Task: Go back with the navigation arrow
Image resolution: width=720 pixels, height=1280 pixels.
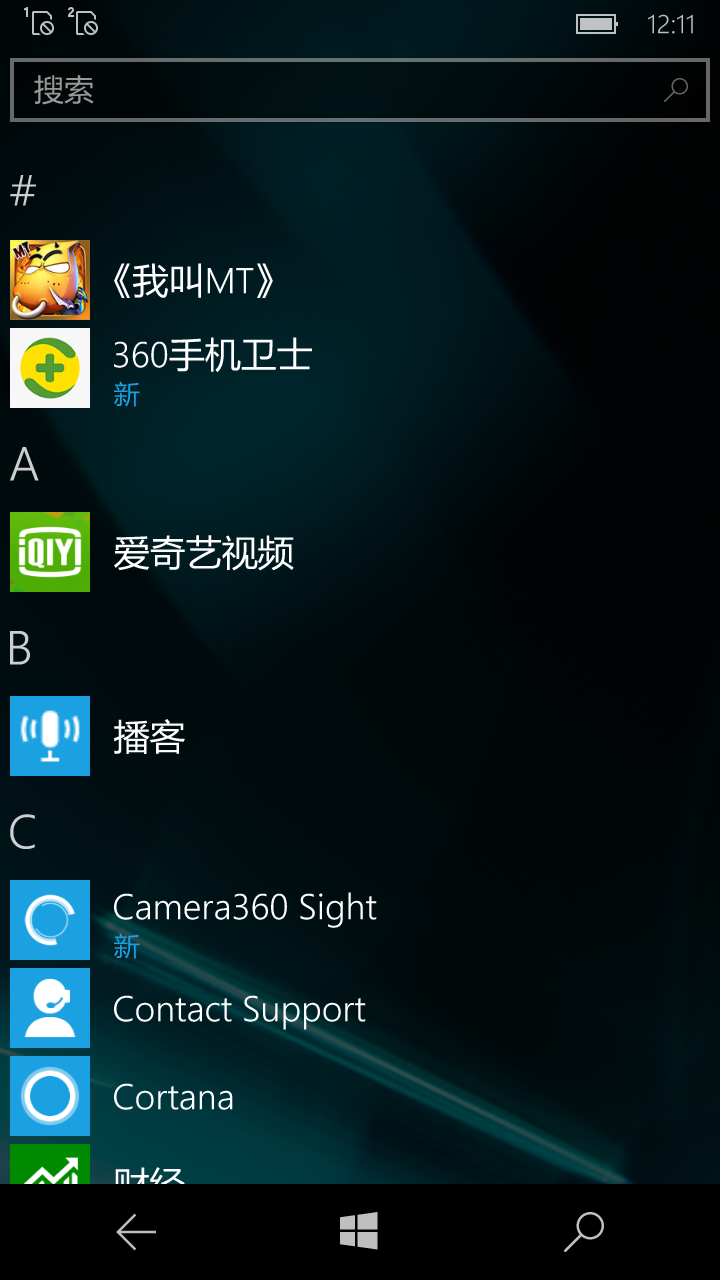Action: tap(136, 1232)
